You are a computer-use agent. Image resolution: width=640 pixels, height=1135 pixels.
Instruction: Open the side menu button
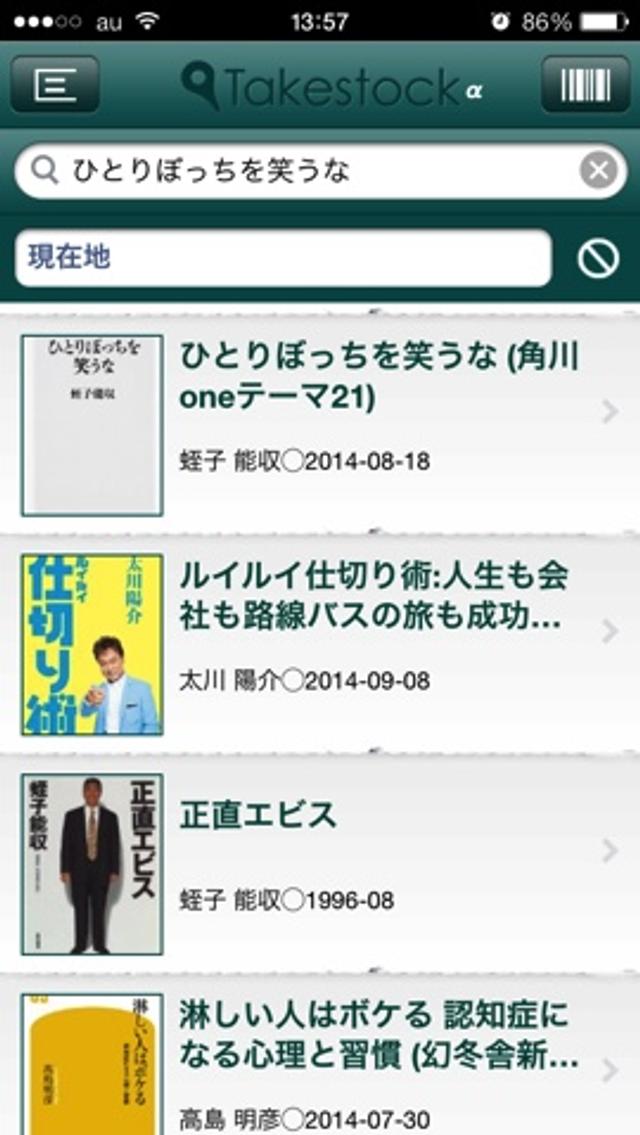point(55,85)
